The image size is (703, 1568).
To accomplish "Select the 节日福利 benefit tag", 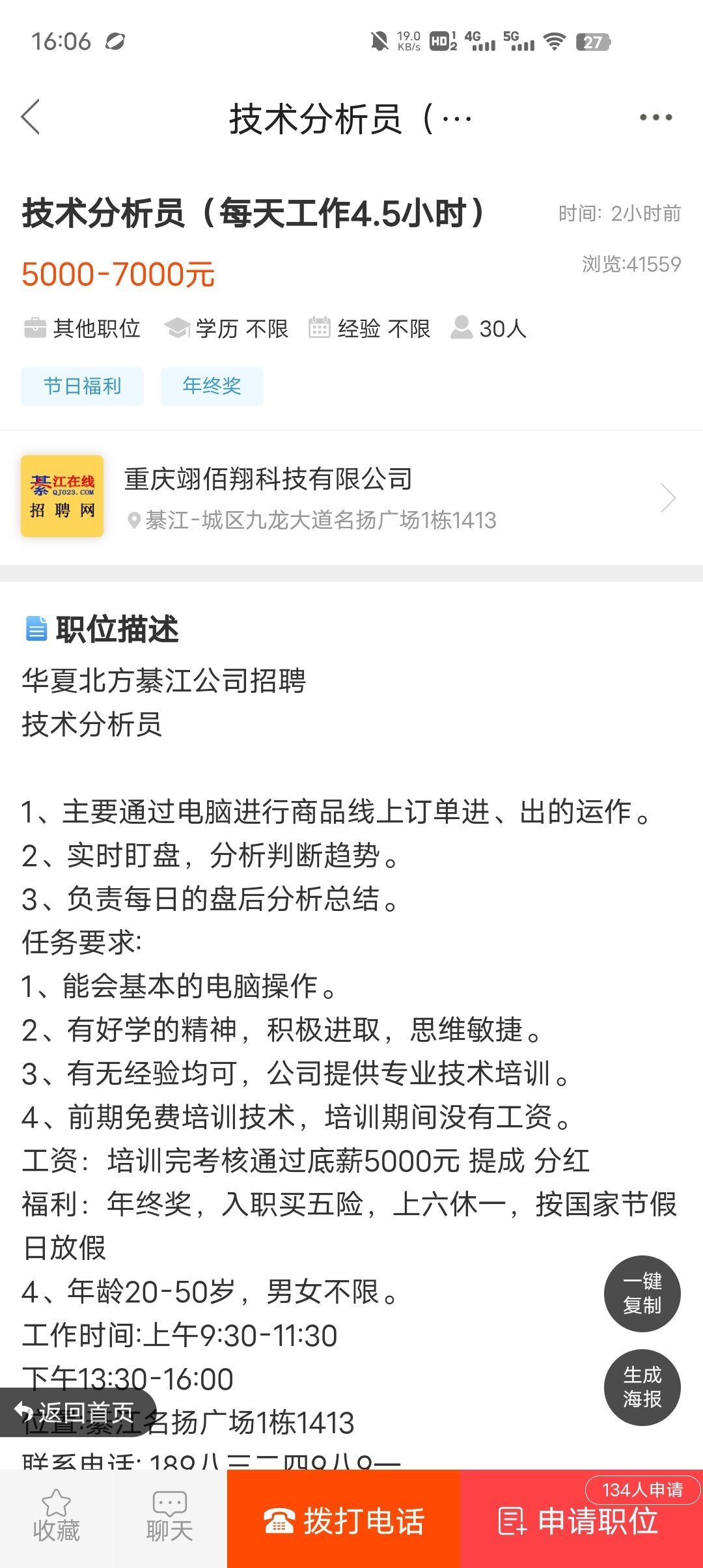I will pyautogui.click(x=82, y=386).
